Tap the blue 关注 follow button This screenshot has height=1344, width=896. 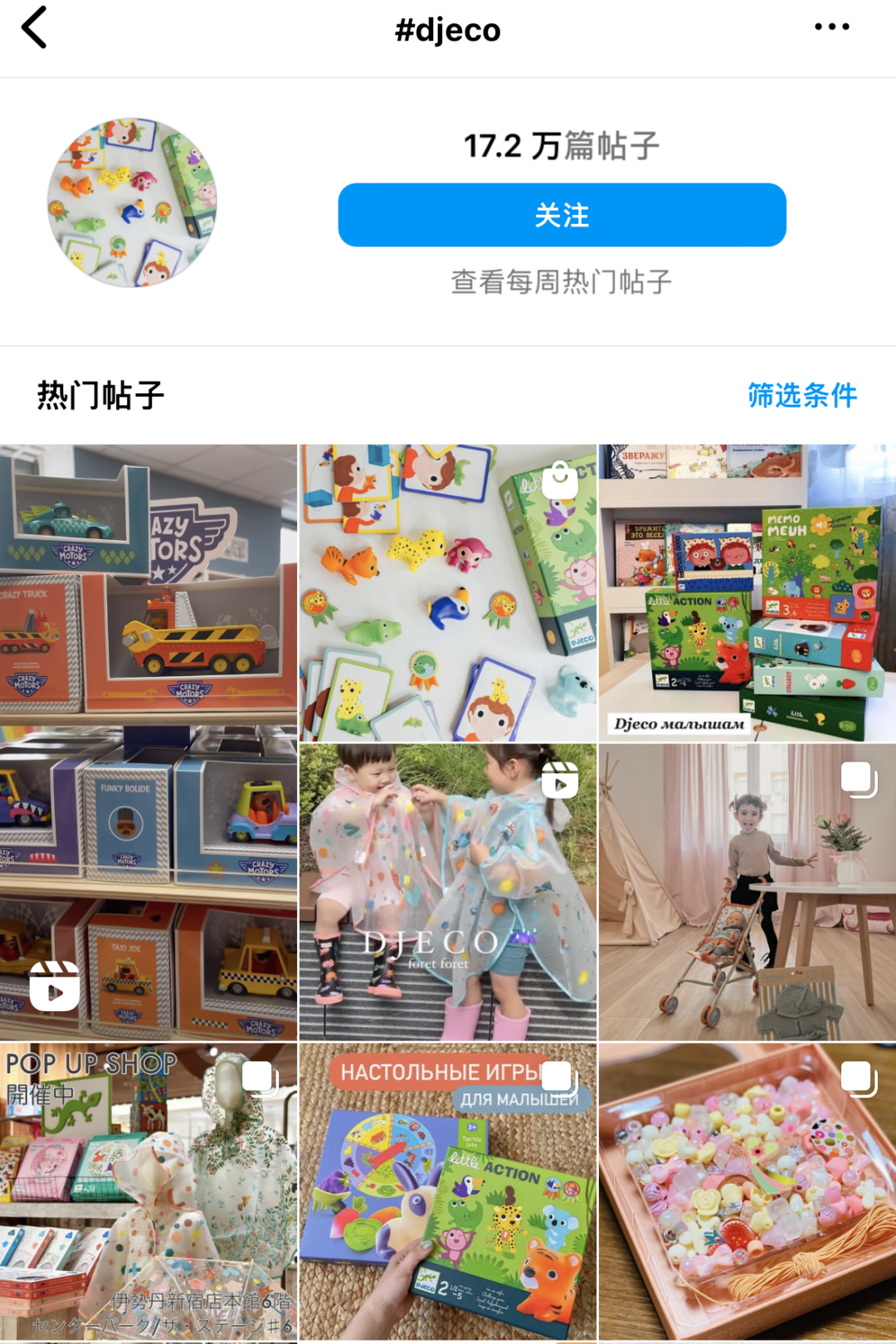pyautogui.click(x=562, y=215)
